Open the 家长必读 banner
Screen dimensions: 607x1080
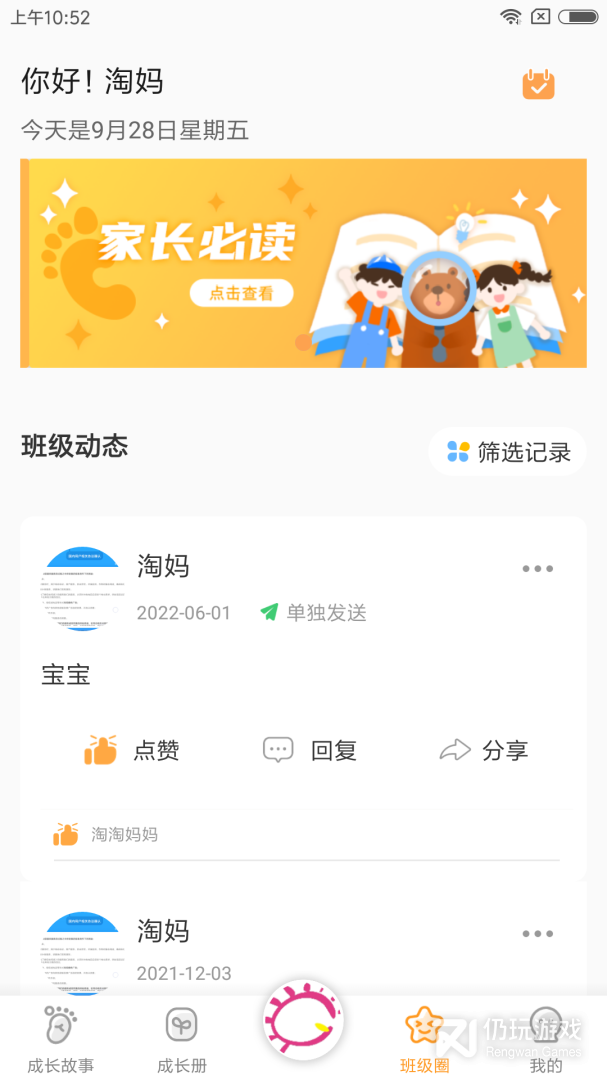[x=303, y=263]
